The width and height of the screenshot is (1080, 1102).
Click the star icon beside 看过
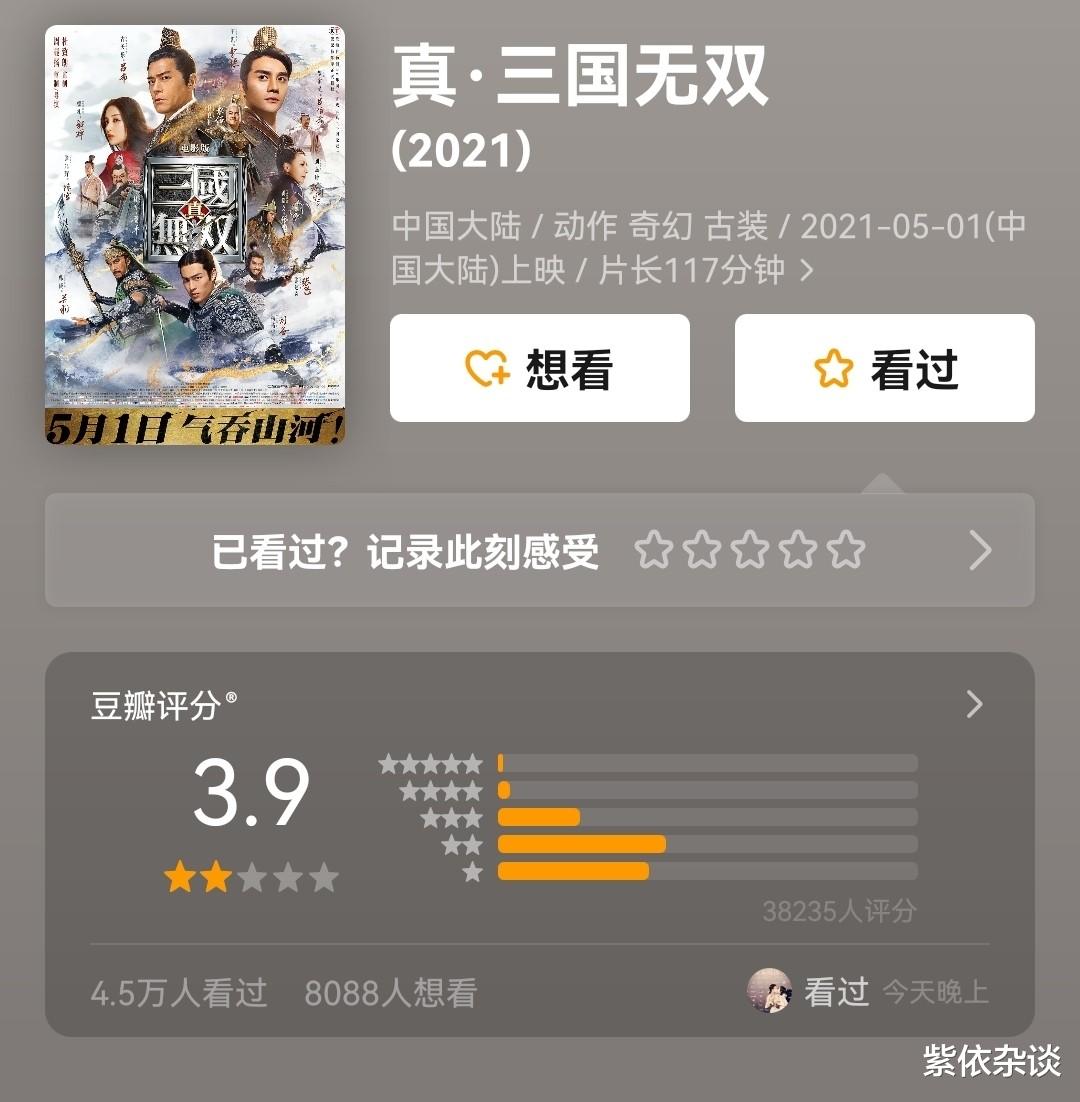tap(832, 367)
